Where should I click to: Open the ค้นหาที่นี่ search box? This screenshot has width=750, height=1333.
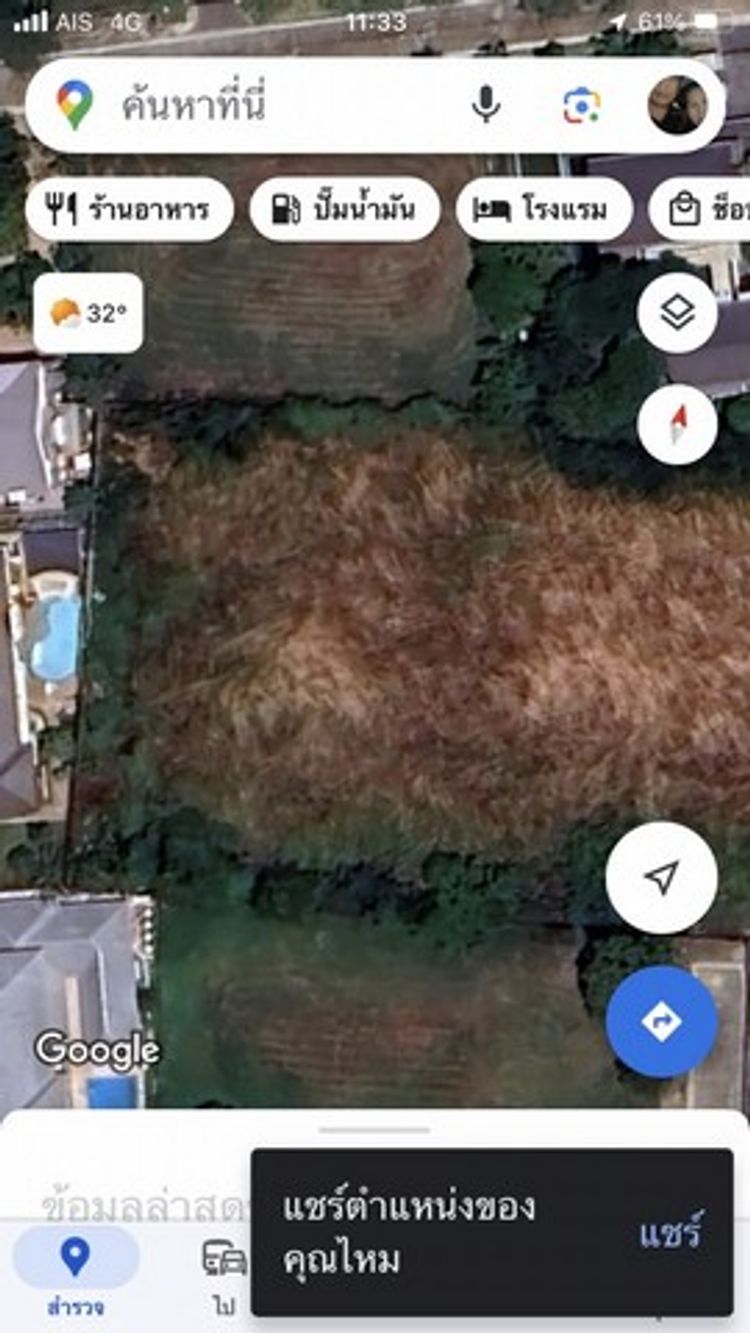coord(280,105)
